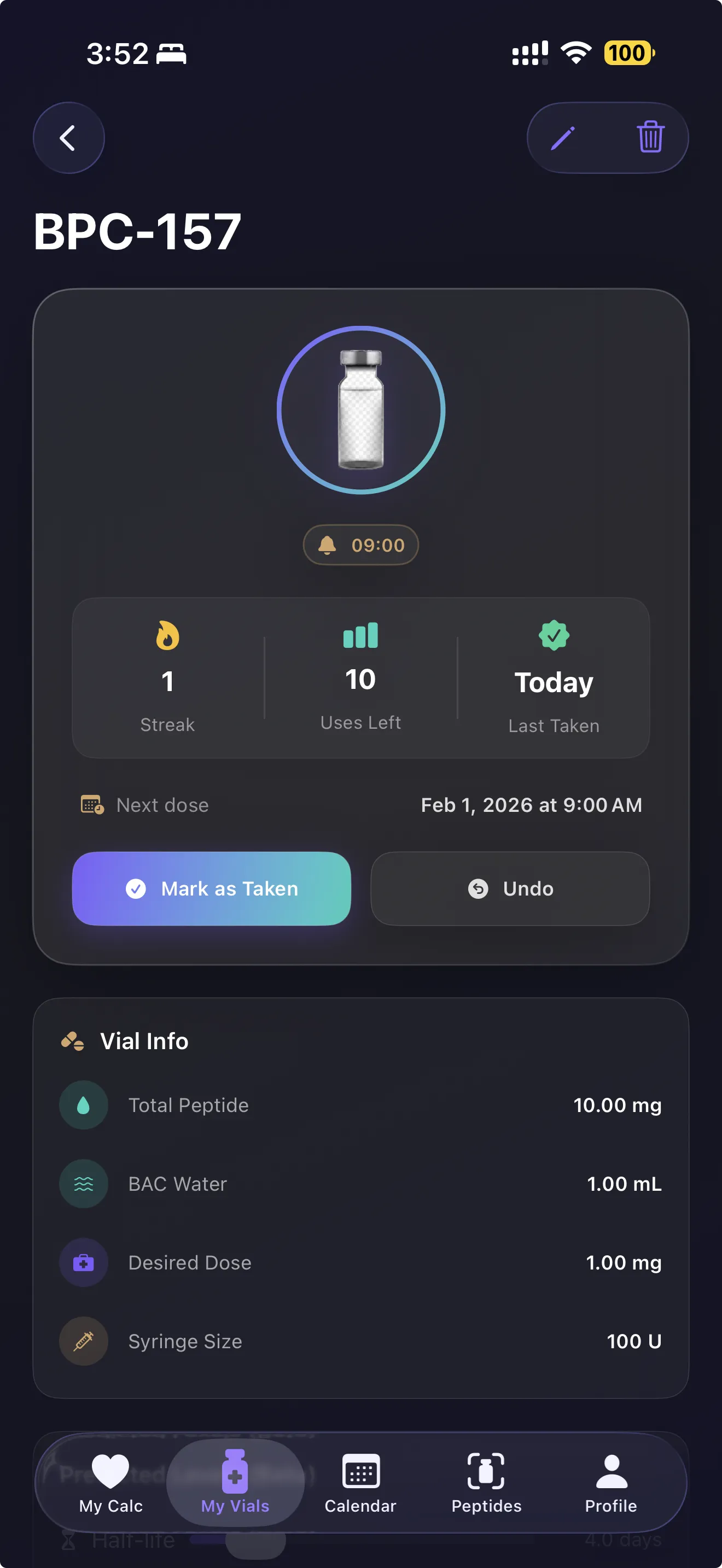The width and height of the screenshot is (722, 1568).
Task: Go back to the previous screen
Action: (68, 138)
